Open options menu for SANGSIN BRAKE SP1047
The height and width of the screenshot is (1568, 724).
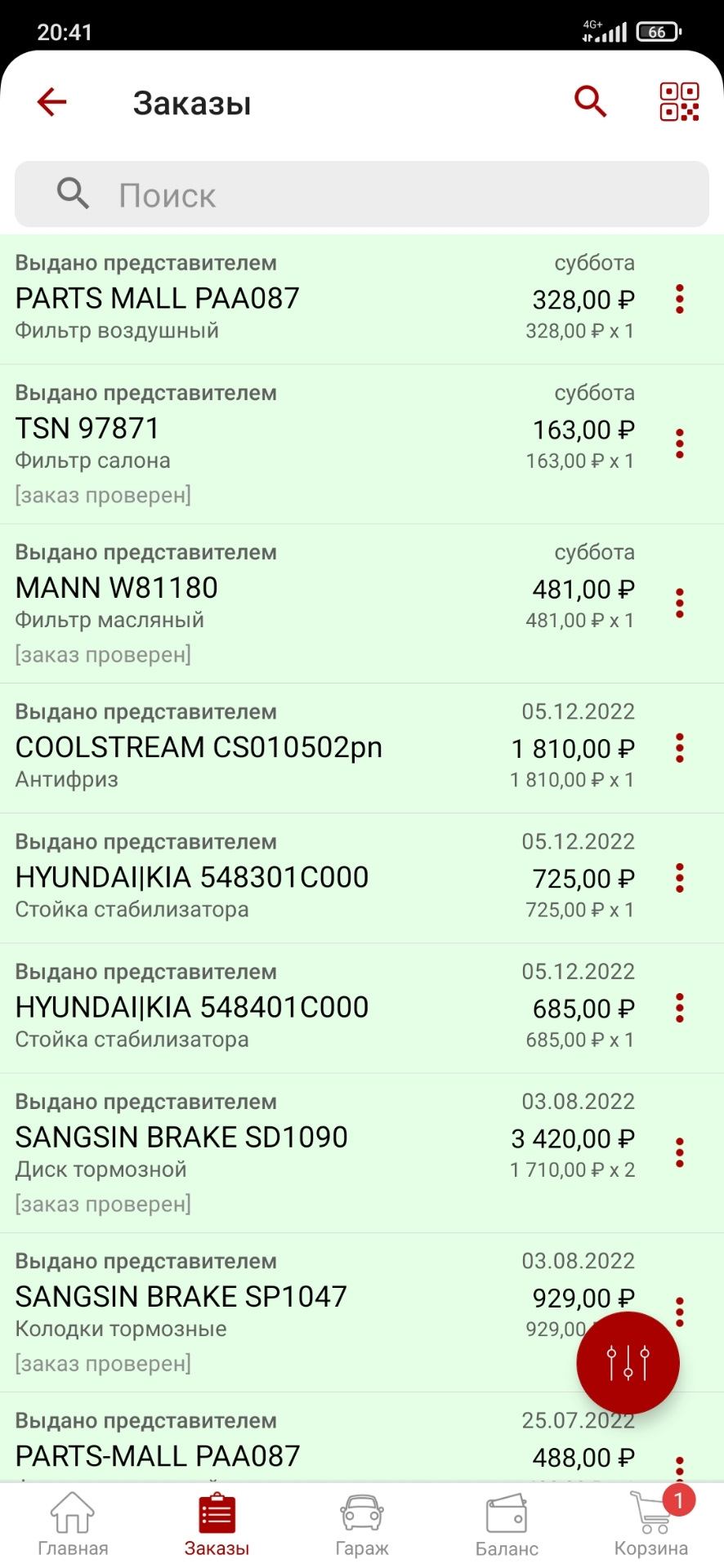[680, 1311]
